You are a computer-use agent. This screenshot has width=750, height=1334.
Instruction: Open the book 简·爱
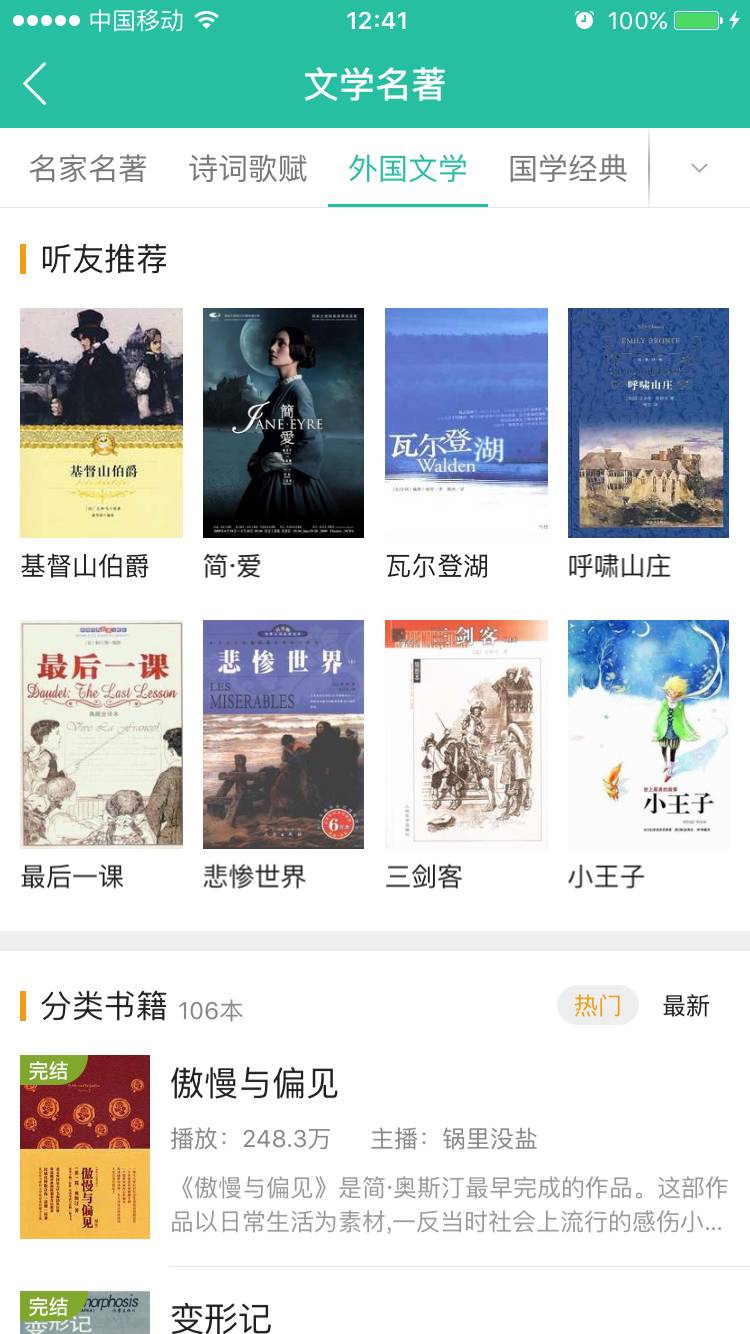[x=283, y=423]
